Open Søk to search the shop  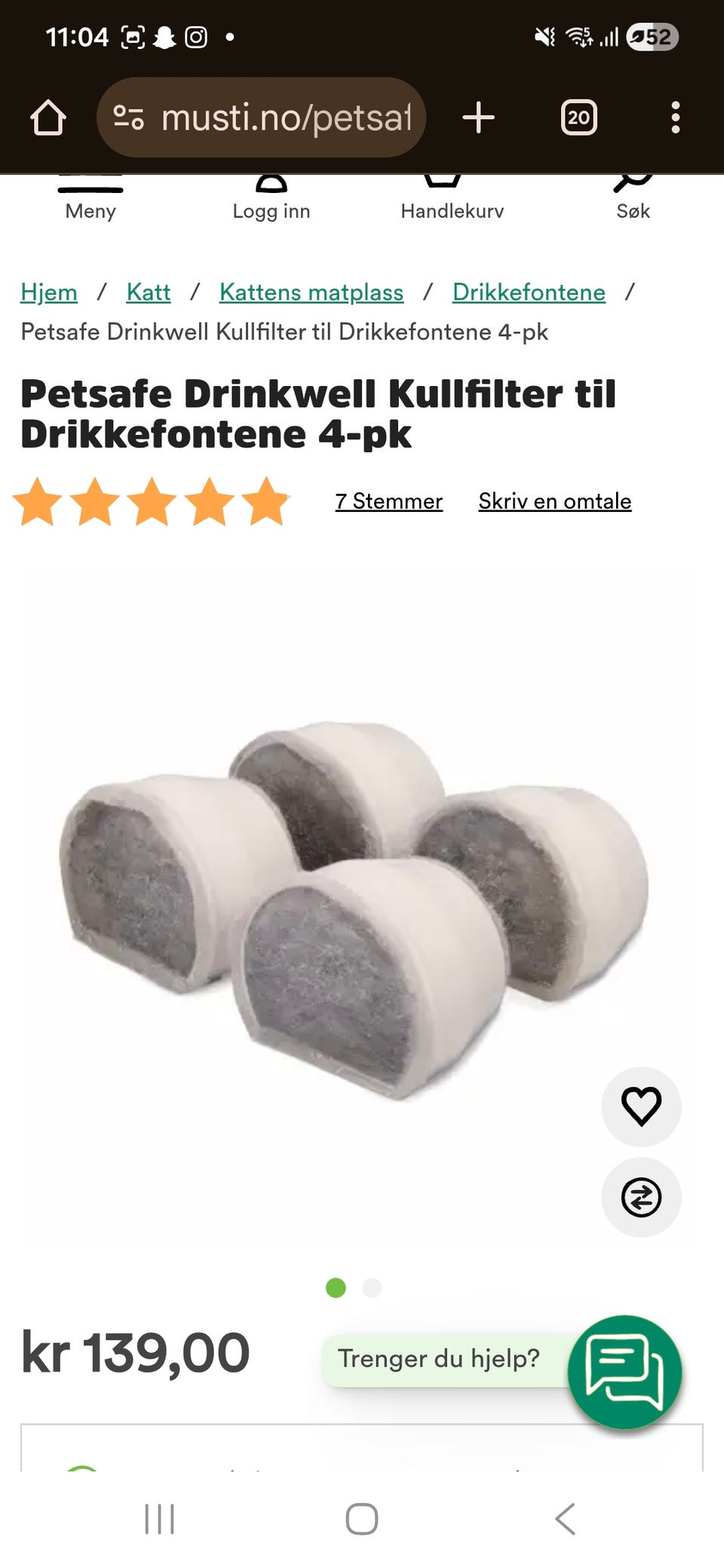pyautogui.click(x=633, y=201)
